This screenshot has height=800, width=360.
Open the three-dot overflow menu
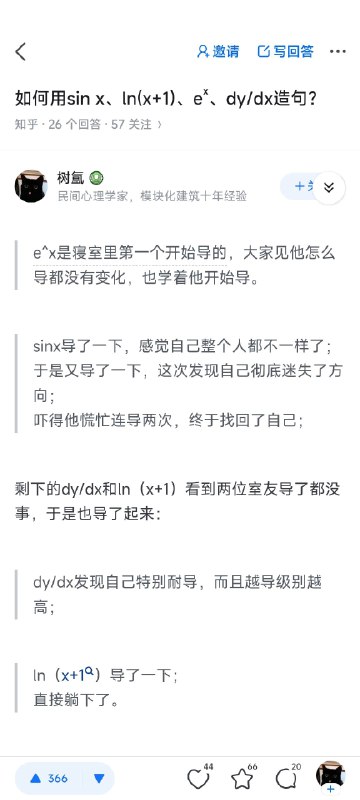point(338,52)
